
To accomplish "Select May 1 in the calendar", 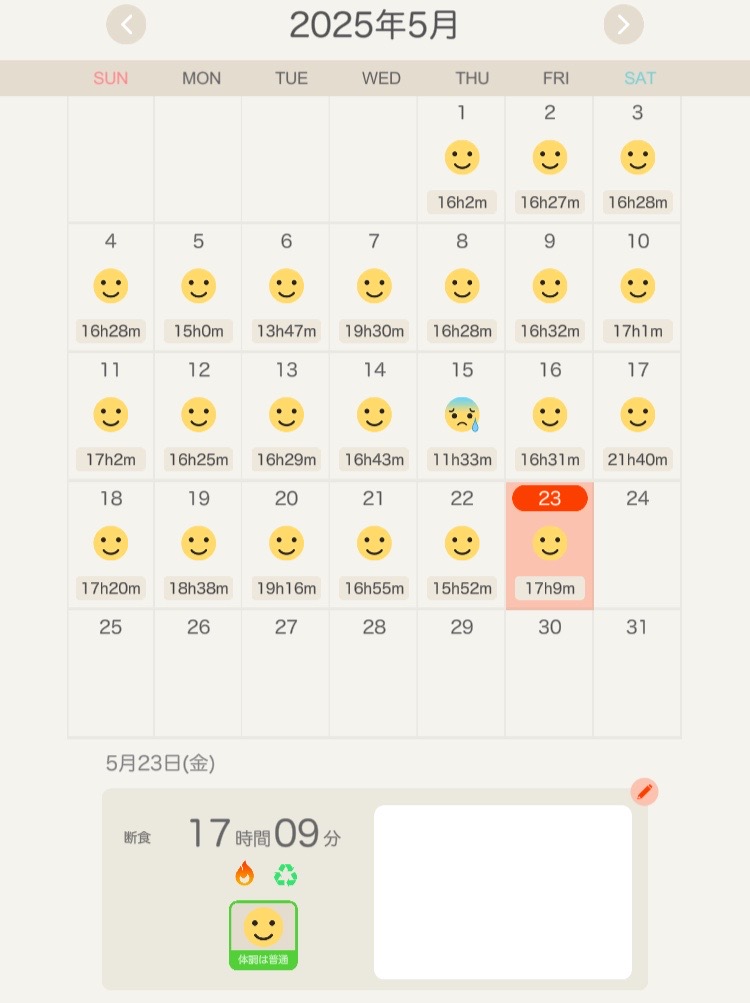I will [x=461, y=158].
